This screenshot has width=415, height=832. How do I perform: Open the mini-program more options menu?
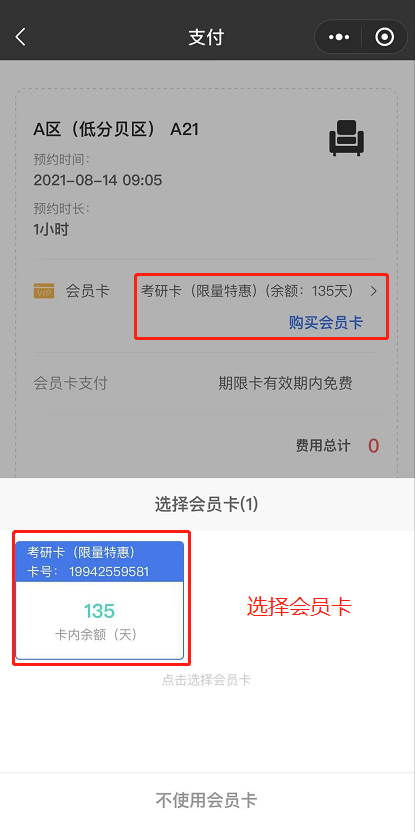point(339,37)
